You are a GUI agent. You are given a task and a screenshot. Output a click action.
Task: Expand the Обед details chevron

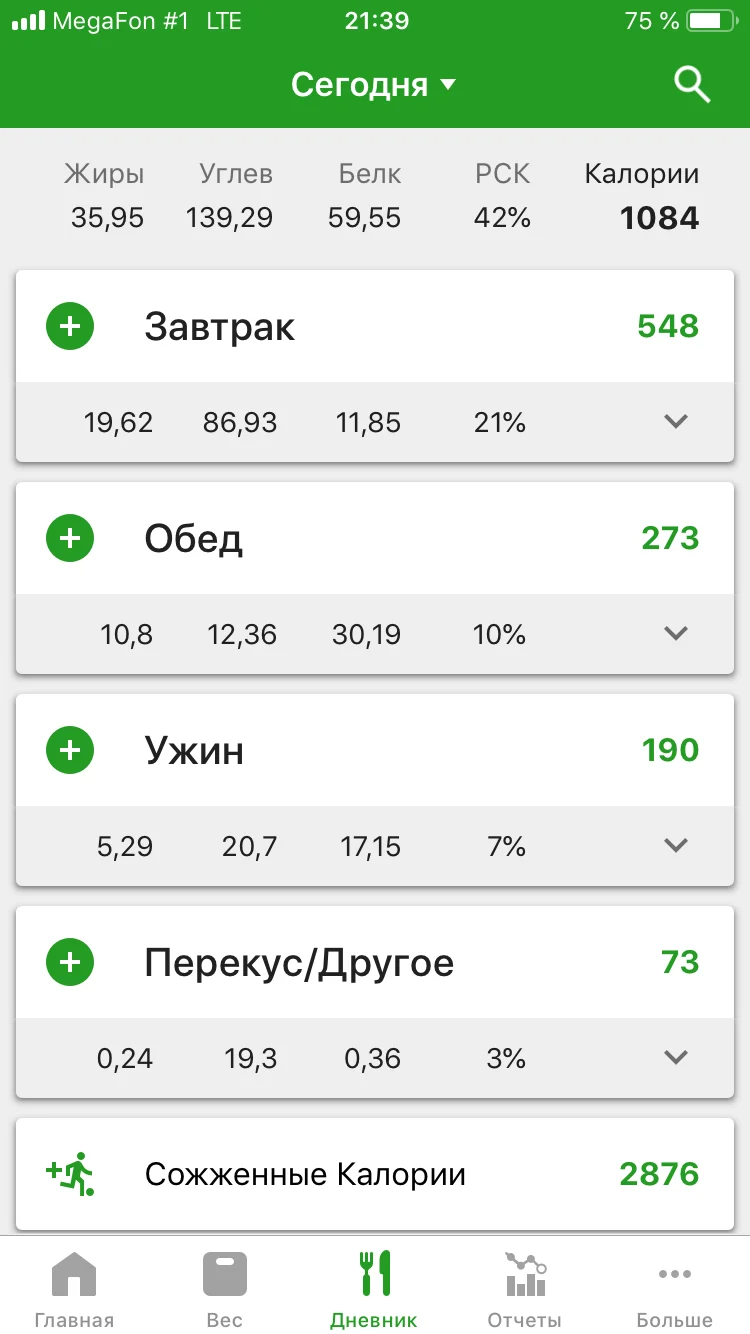(x=676, y=634)
